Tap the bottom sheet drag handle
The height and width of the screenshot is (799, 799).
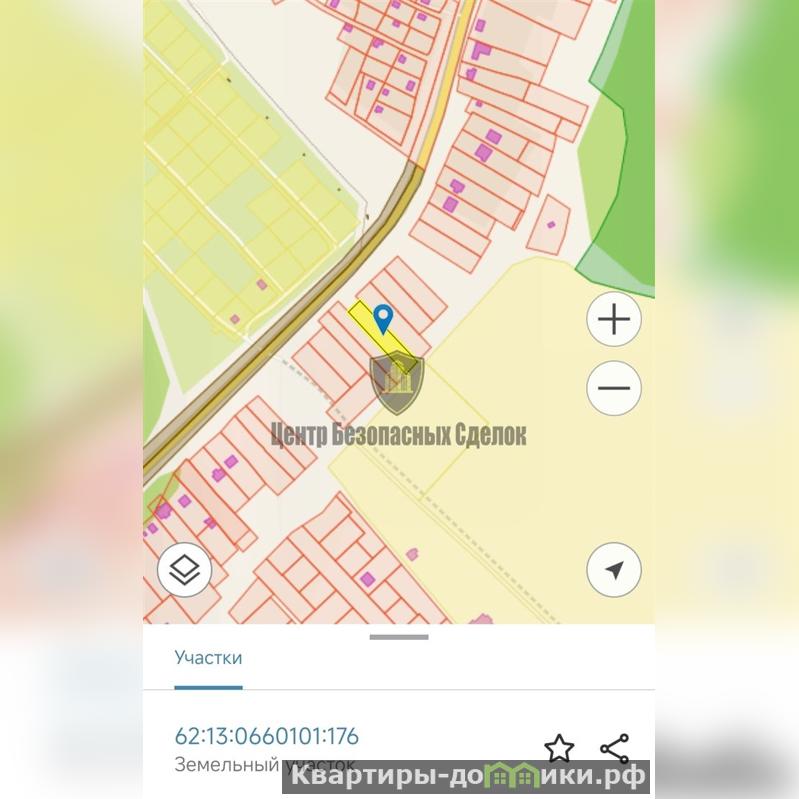tap(399, 637)
